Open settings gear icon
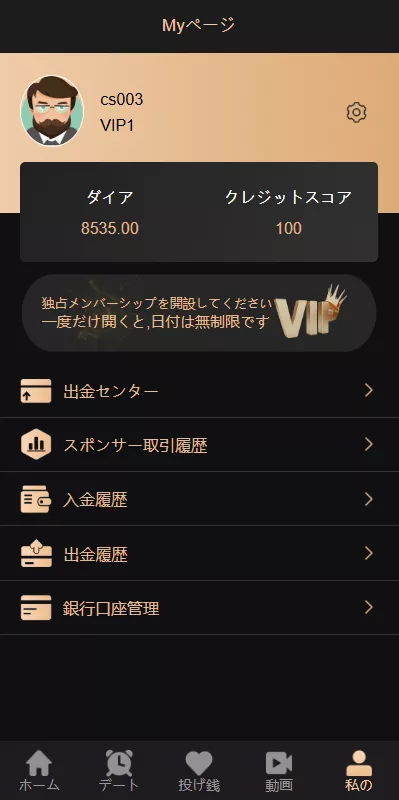Viewport: 399px width, 800px height. click(357, 112)
